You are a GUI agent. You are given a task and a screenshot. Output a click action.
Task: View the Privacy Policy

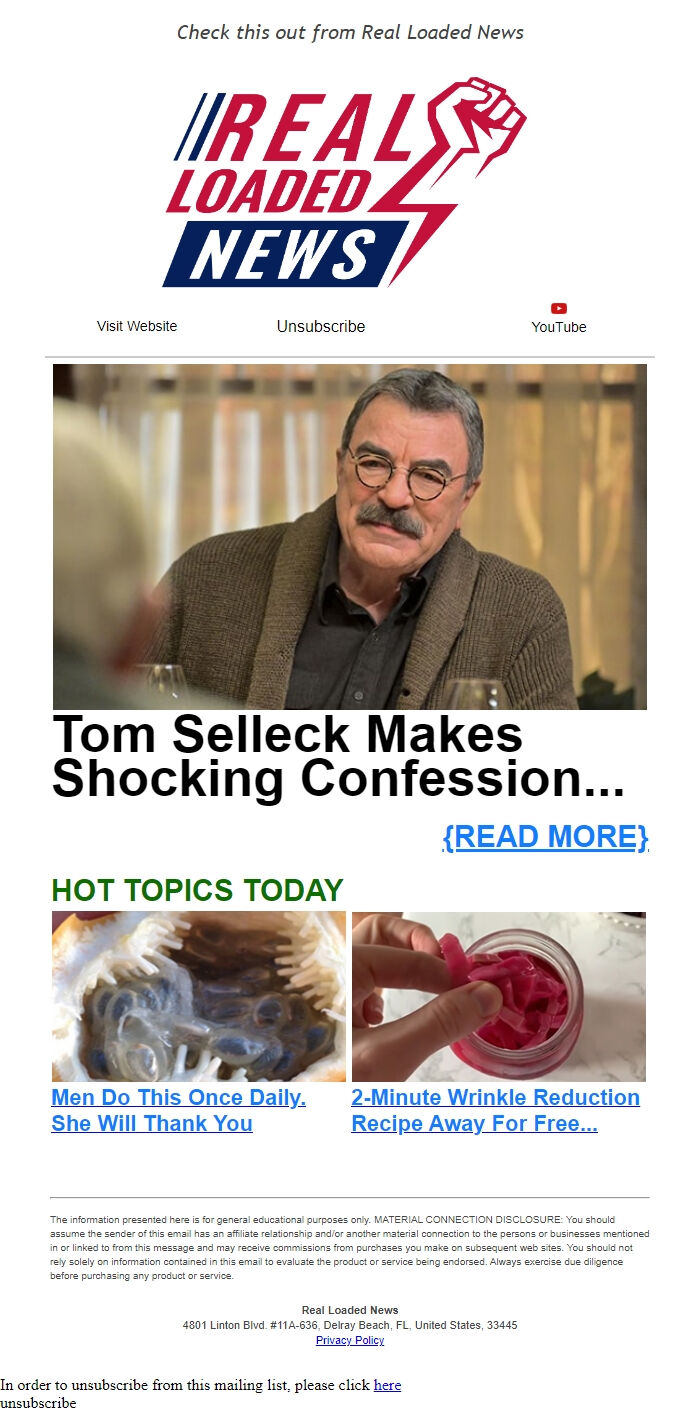click(x=350, y=1340)
